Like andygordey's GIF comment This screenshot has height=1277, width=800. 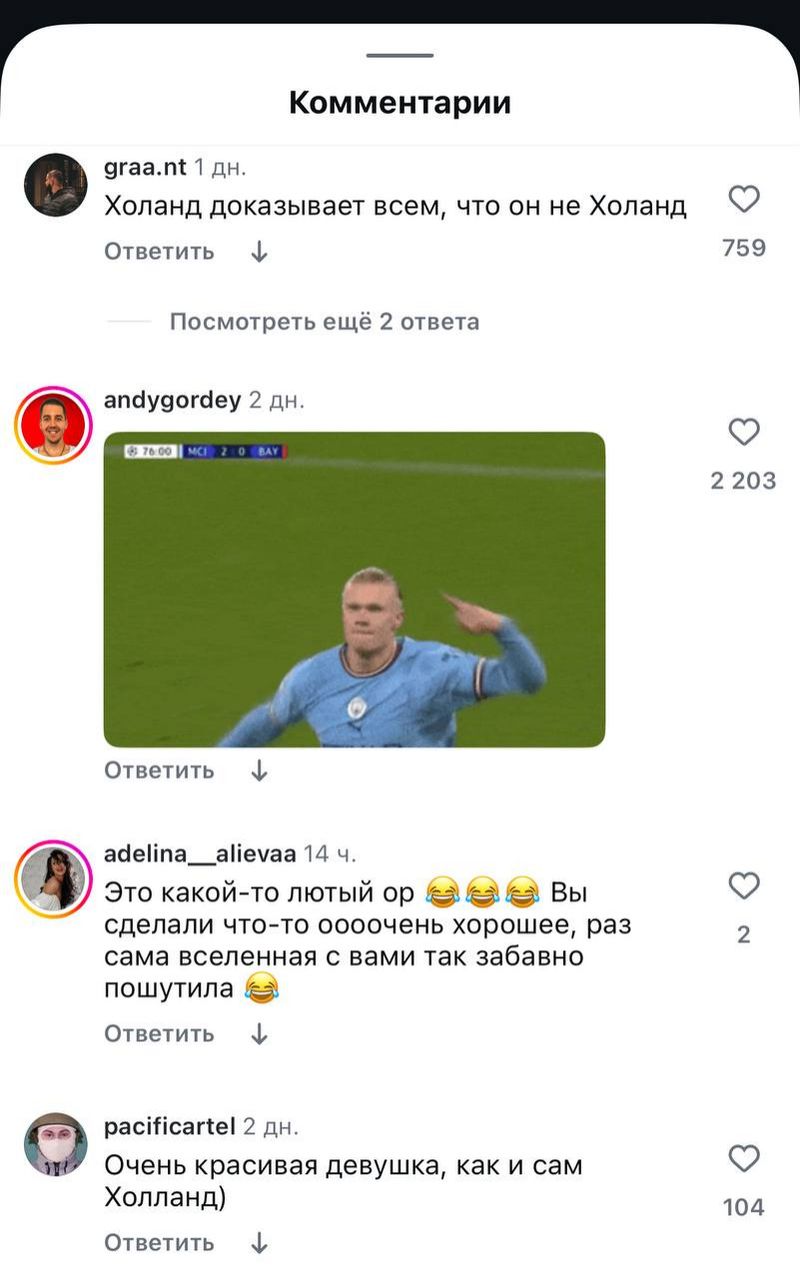pos(743,433)
